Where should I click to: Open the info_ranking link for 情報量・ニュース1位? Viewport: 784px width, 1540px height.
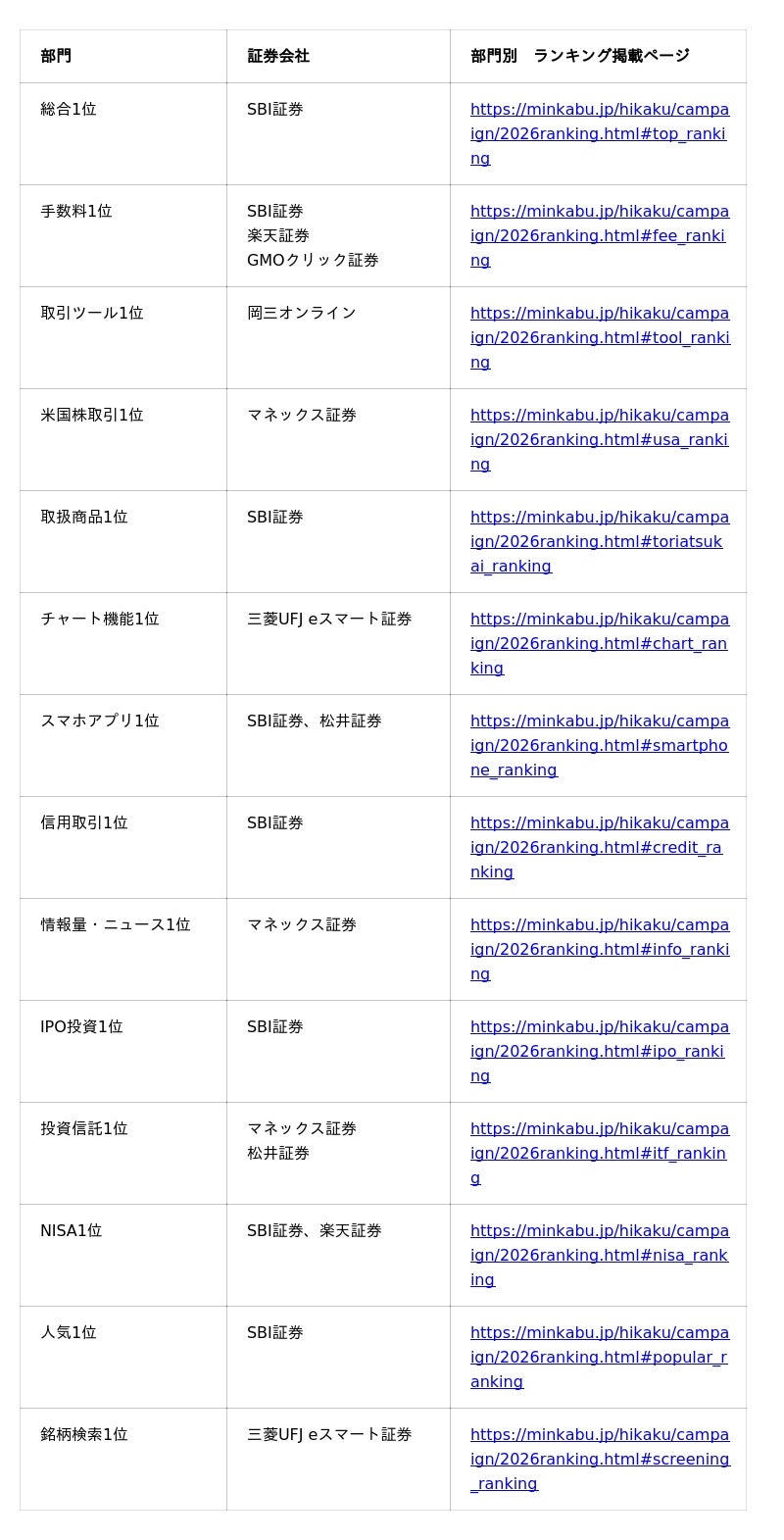(x=598, y=949)
